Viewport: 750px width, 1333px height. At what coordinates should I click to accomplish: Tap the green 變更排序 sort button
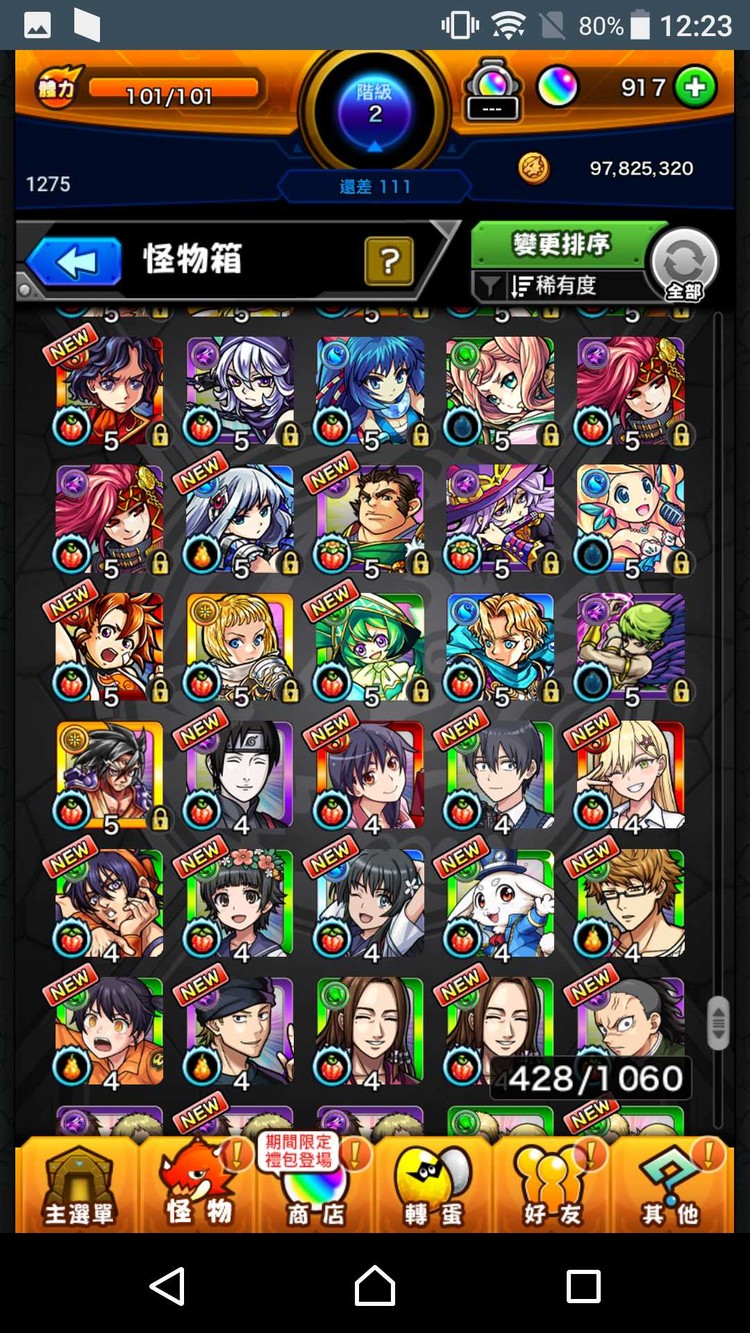(562, 244)
